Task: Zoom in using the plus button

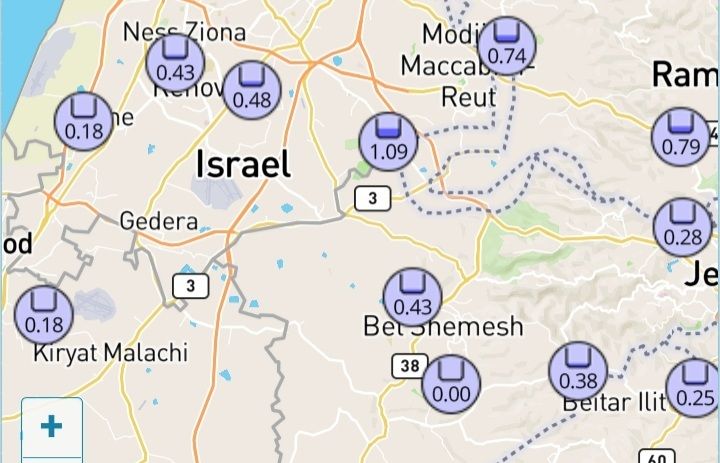Action: point(51,426)
